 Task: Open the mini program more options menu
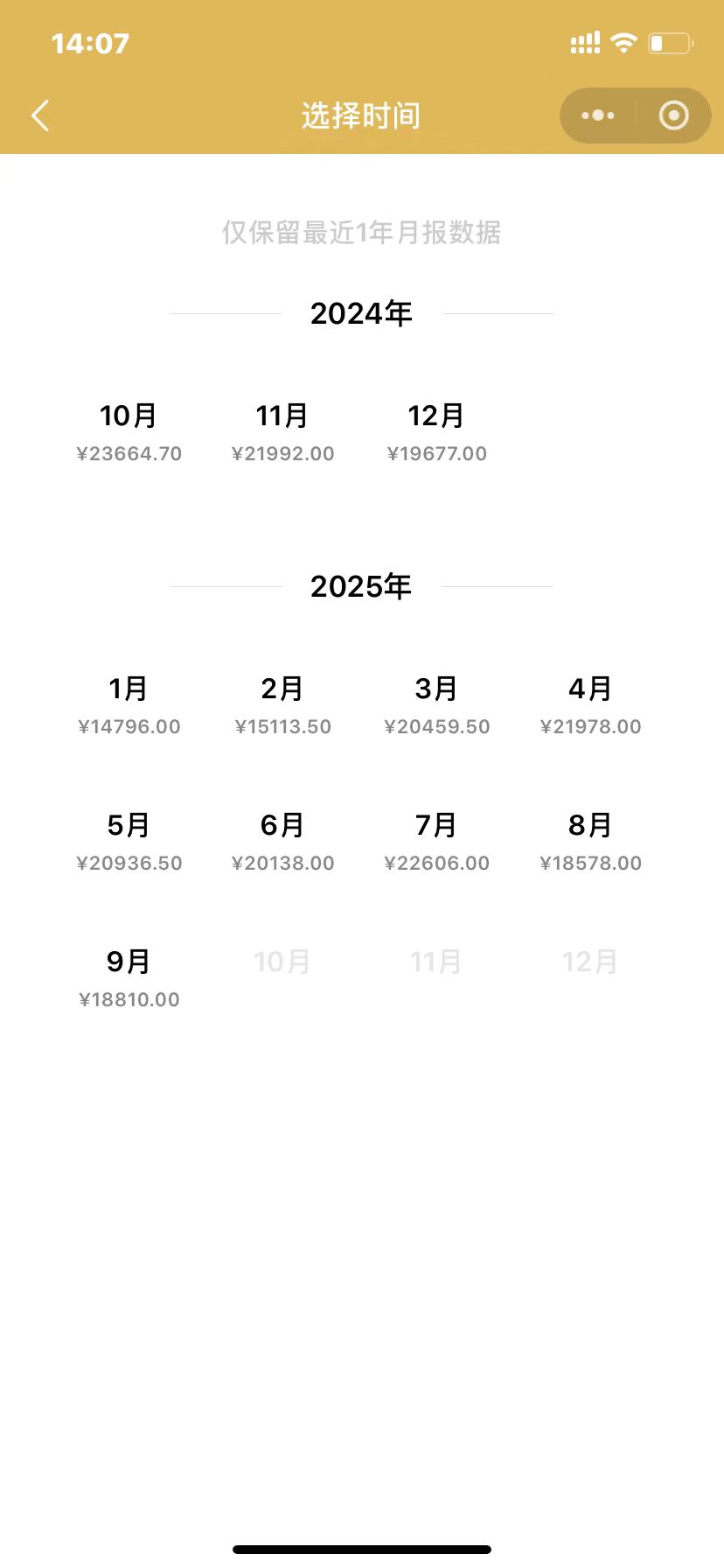point(598,115)
